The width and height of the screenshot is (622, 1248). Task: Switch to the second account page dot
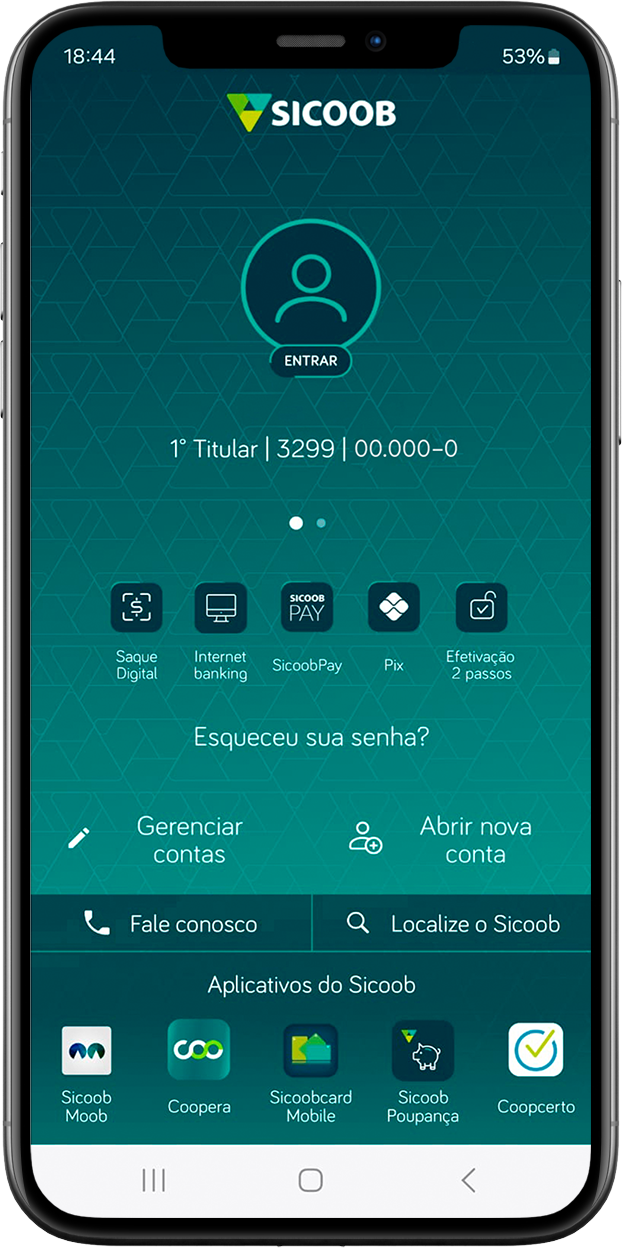[321, 522]
